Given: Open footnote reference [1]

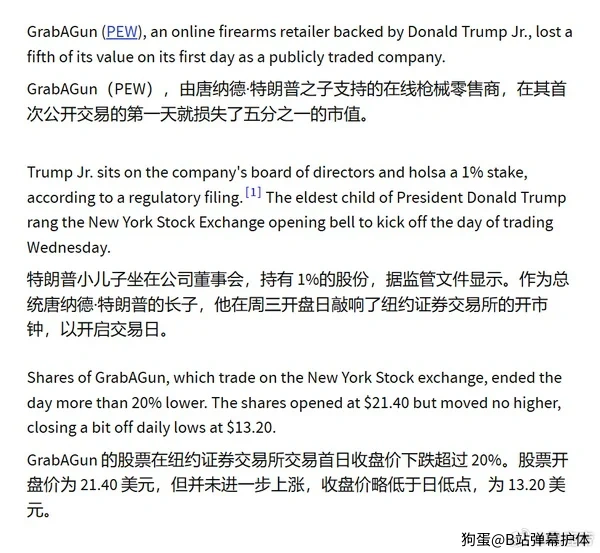Looking at the screenshot, I should coord(253,192).
